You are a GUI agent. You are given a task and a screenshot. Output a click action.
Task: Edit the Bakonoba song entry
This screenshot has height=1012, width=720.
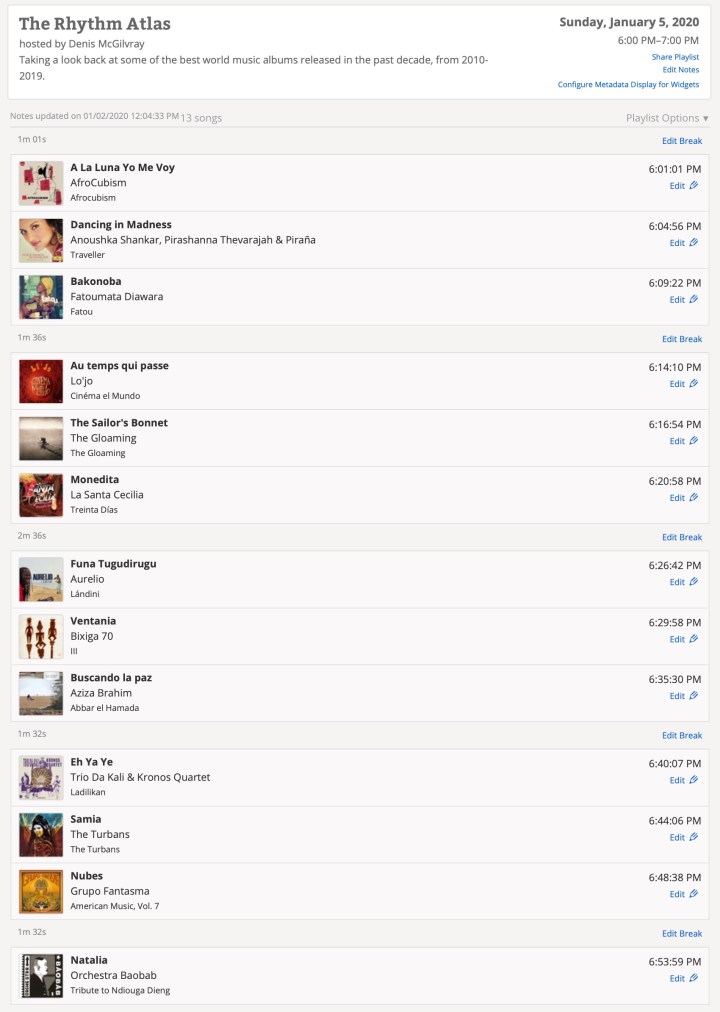click(x=683, y=299)
